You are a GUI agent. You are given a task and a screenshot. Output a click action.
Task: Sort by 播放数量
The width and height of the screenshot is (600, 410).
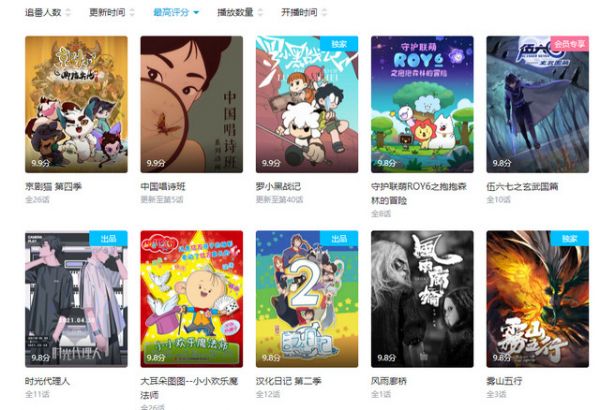coord(237,13)
